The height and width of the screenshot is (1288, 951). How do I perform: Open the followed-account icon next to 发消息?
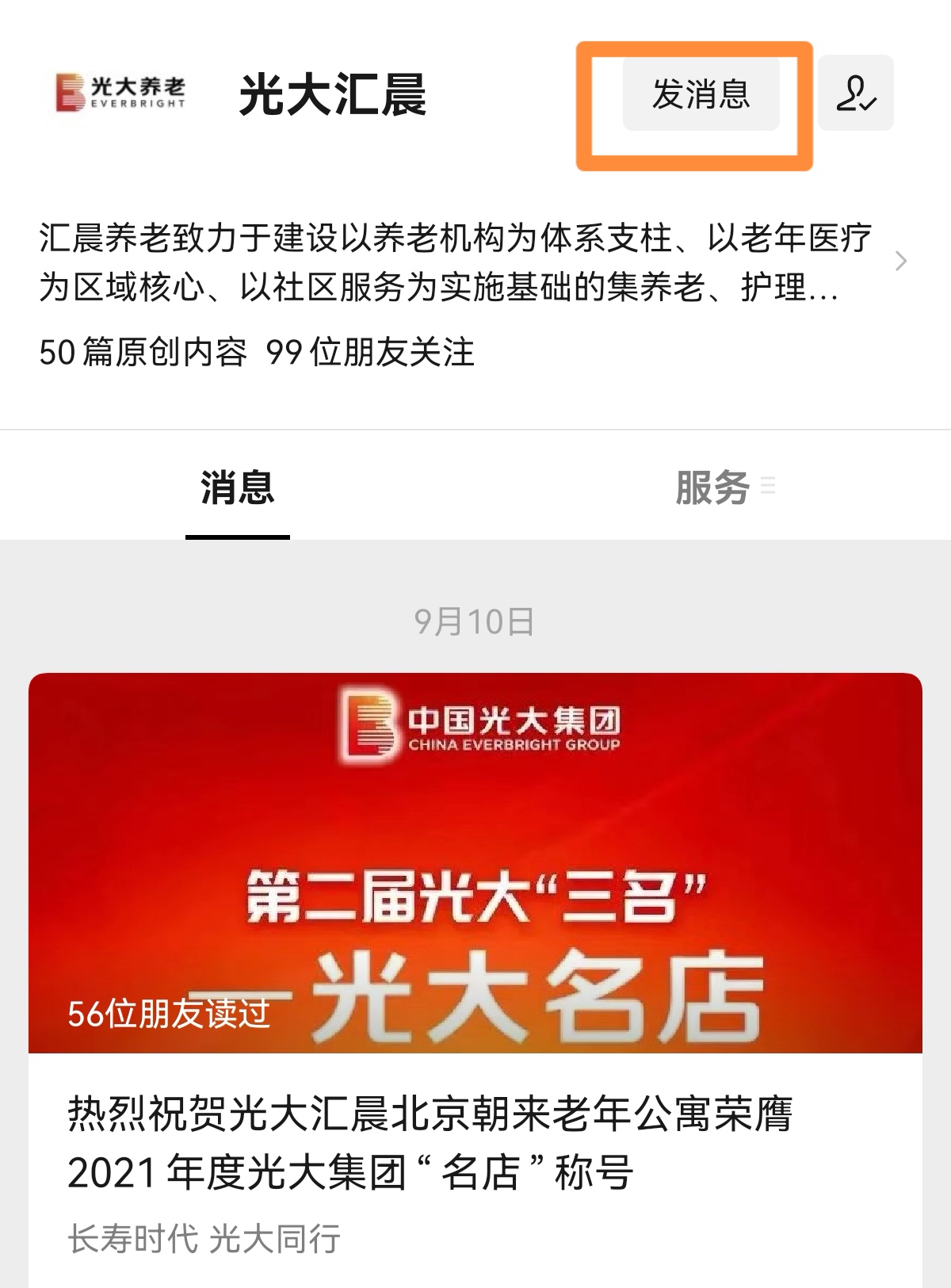tap(855, 94)
